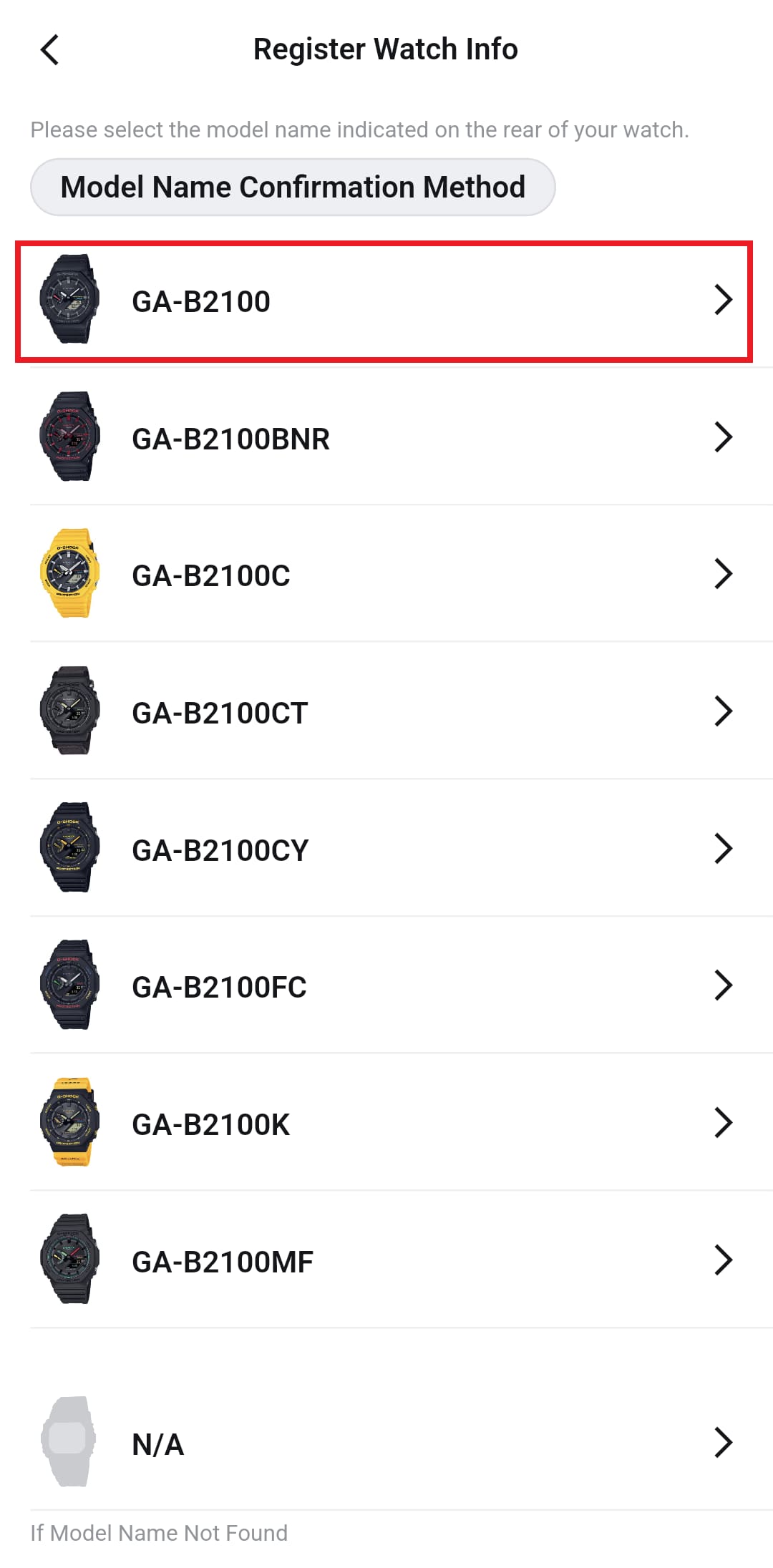Image resolution: width=773 pixels, height=1568 pixels.
Task: Pick the yellow GA-B2100C model
Action: (x=386, y=575)
